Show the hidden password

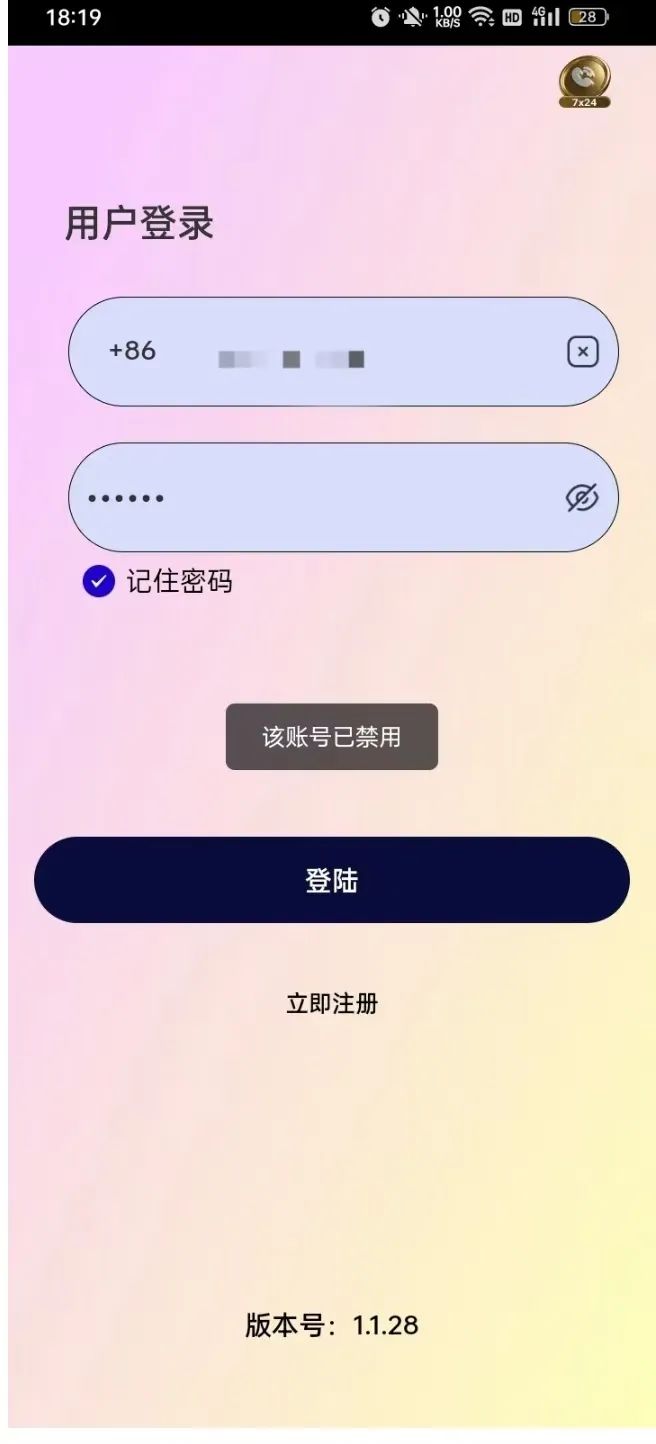coord(582,498)
